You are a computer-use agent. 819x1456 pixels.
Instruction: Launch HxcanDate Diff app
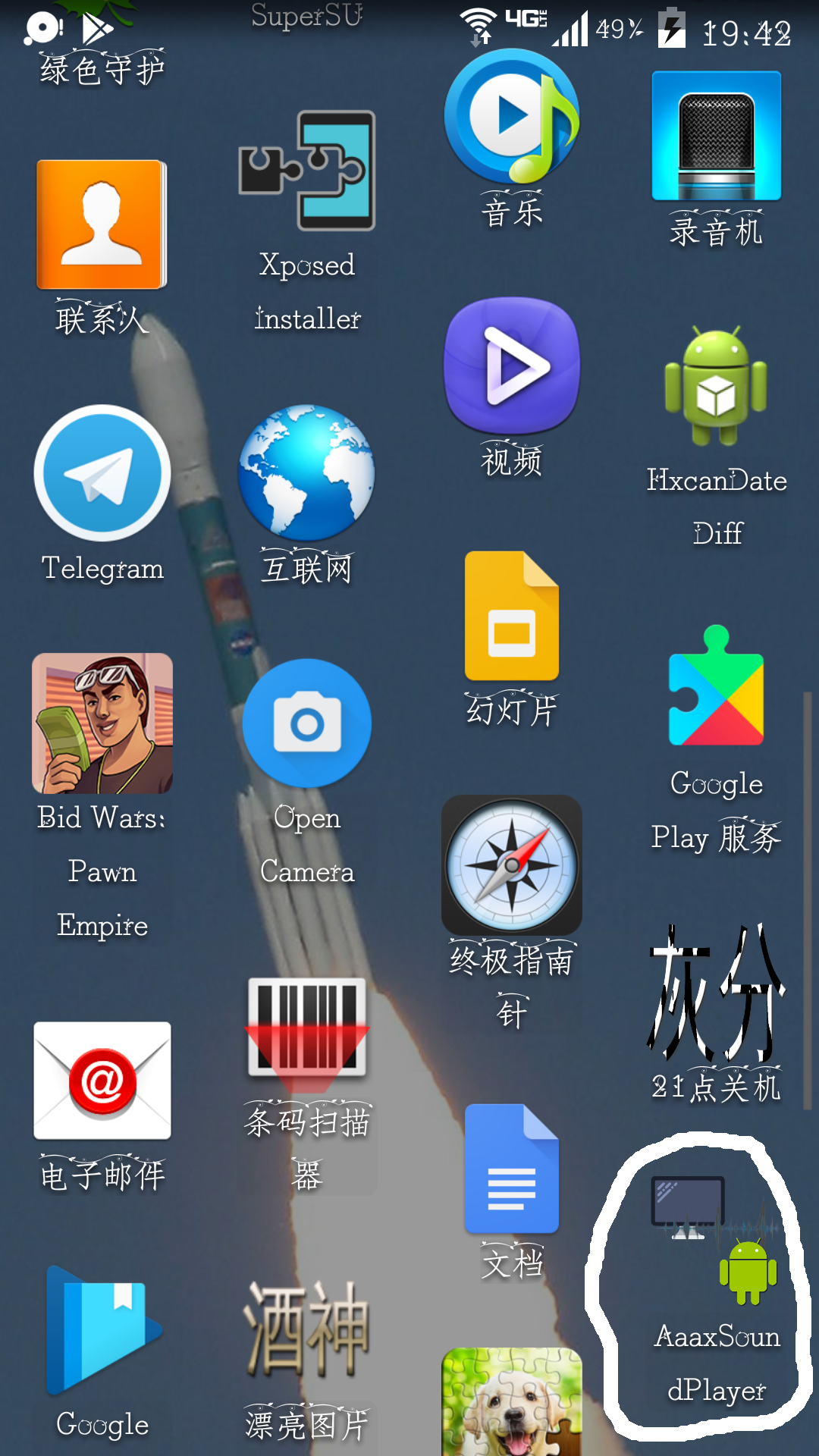(x=717, y=387)
